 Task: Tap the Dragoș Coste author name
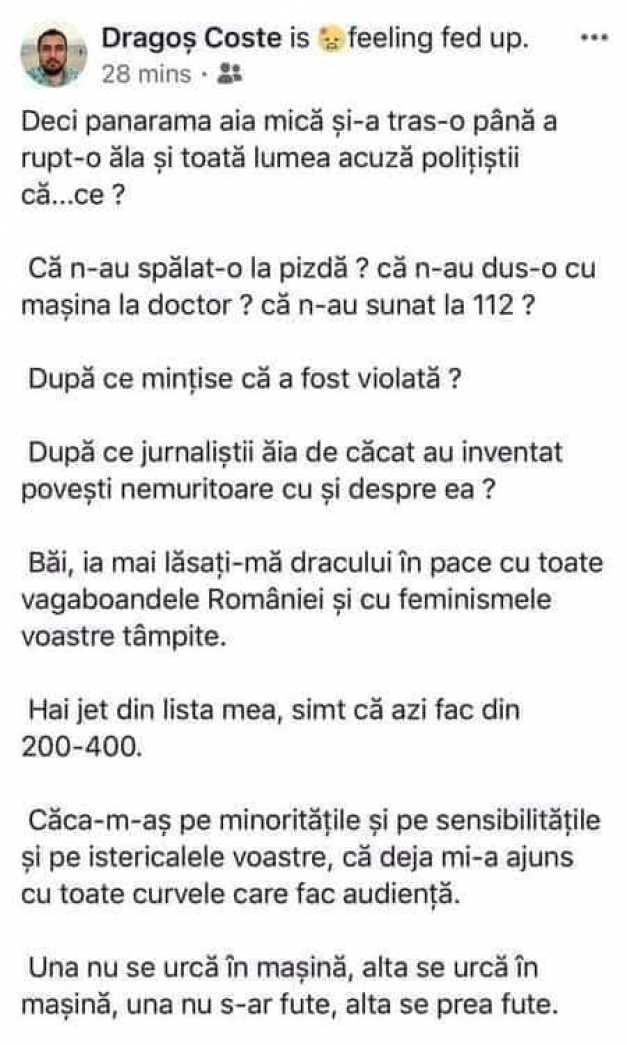click(191, 38)
